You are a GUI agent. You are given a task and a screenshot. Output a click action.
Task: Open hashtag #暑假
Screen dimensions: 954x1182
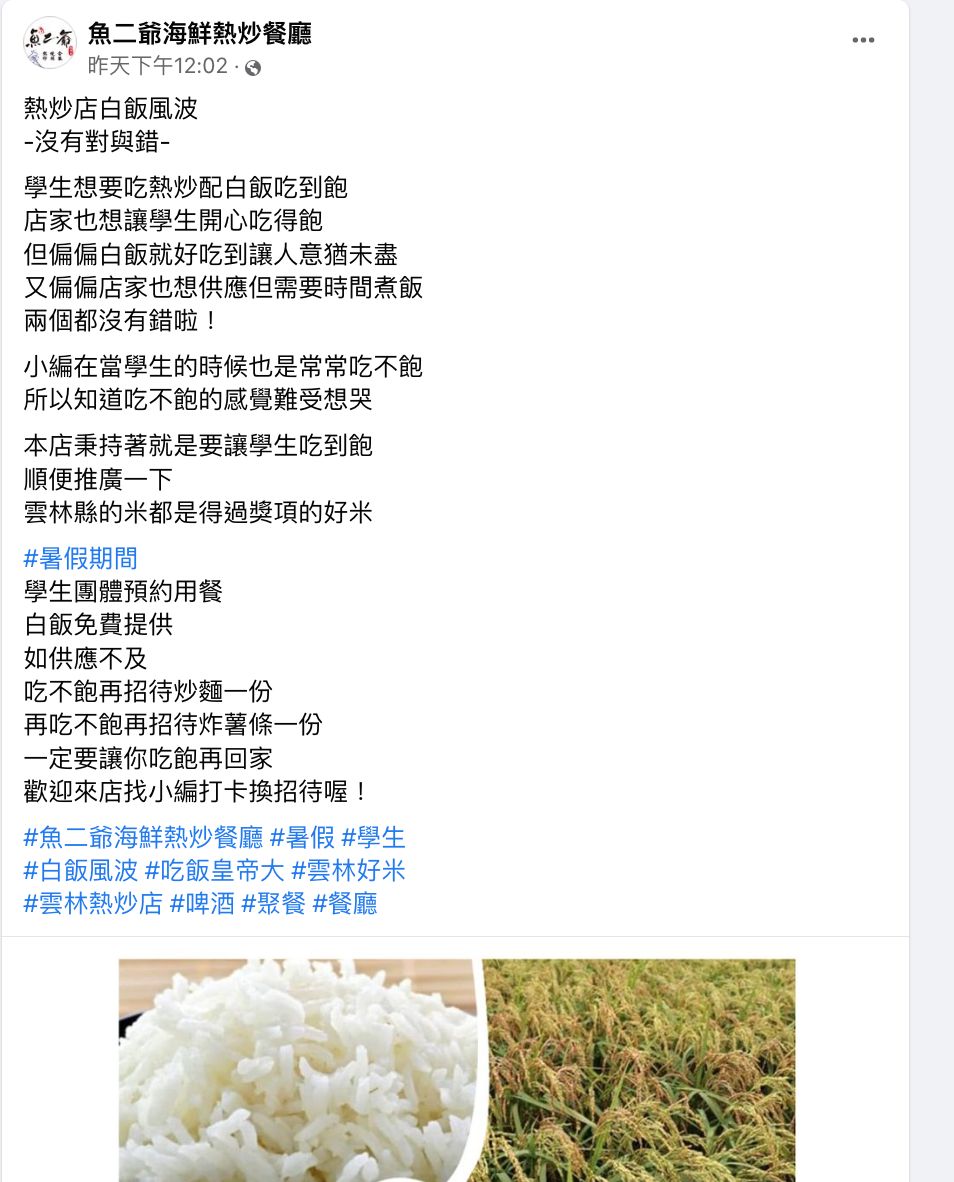[x=302, y=837]
